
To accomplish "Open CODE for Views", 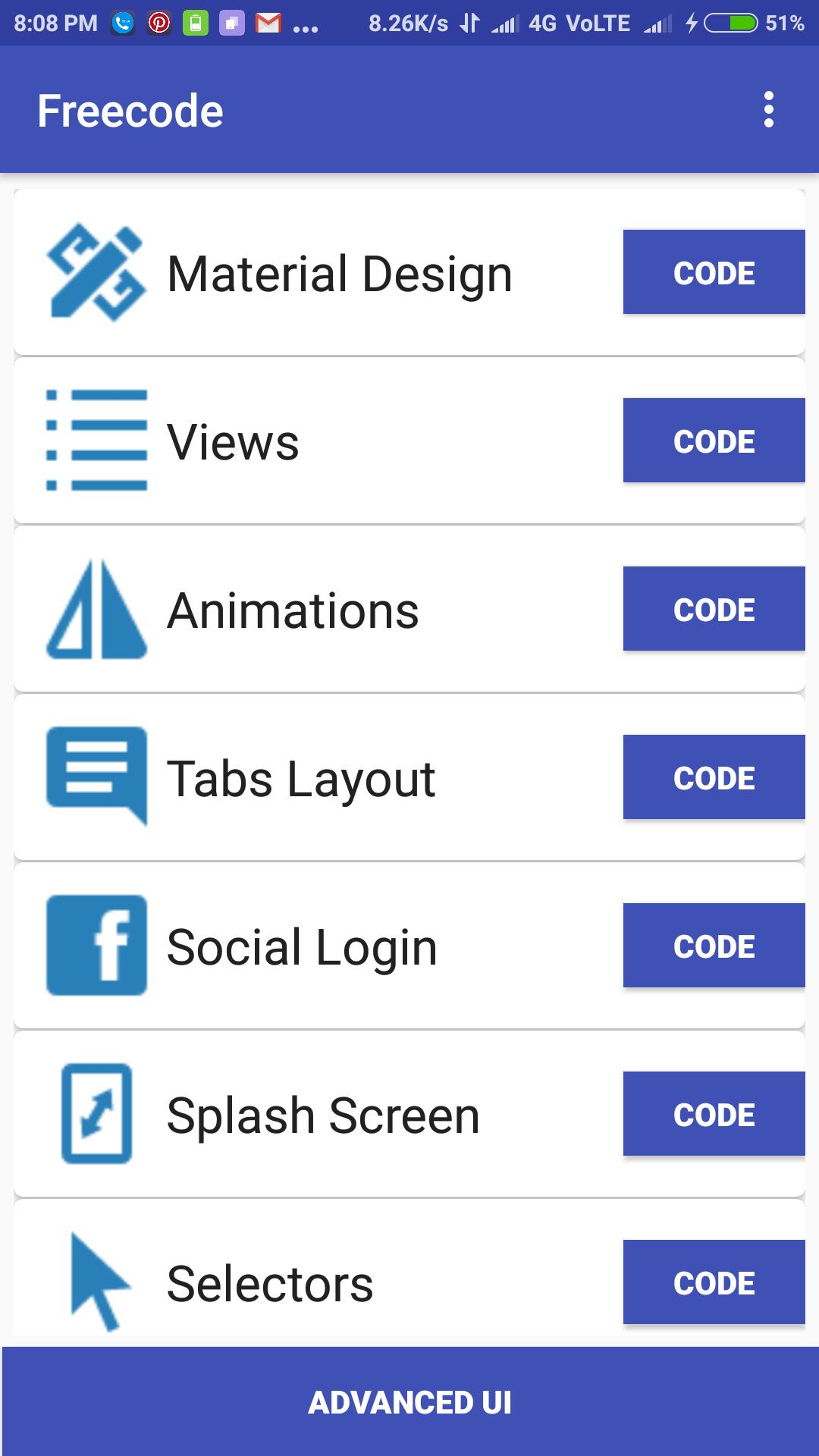I will tap(713, 440).
